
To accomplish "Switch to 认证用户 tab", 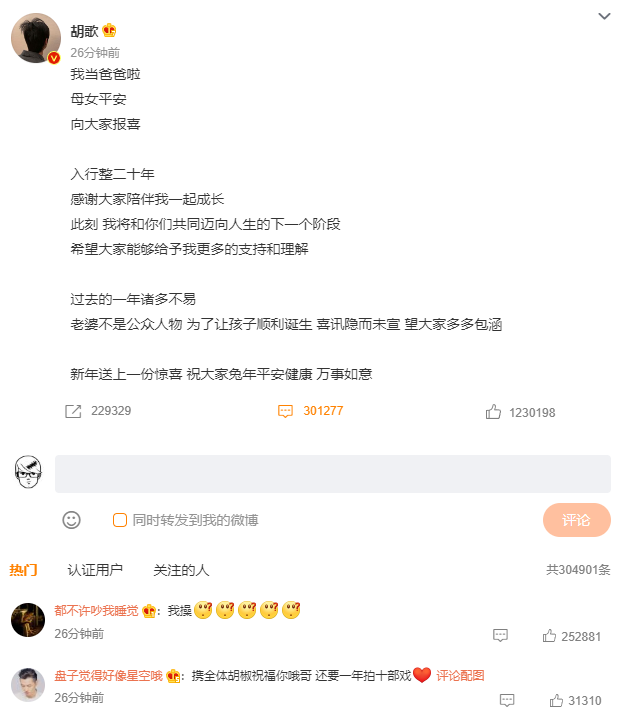I will pyautogui.click(x=95, y=570).
